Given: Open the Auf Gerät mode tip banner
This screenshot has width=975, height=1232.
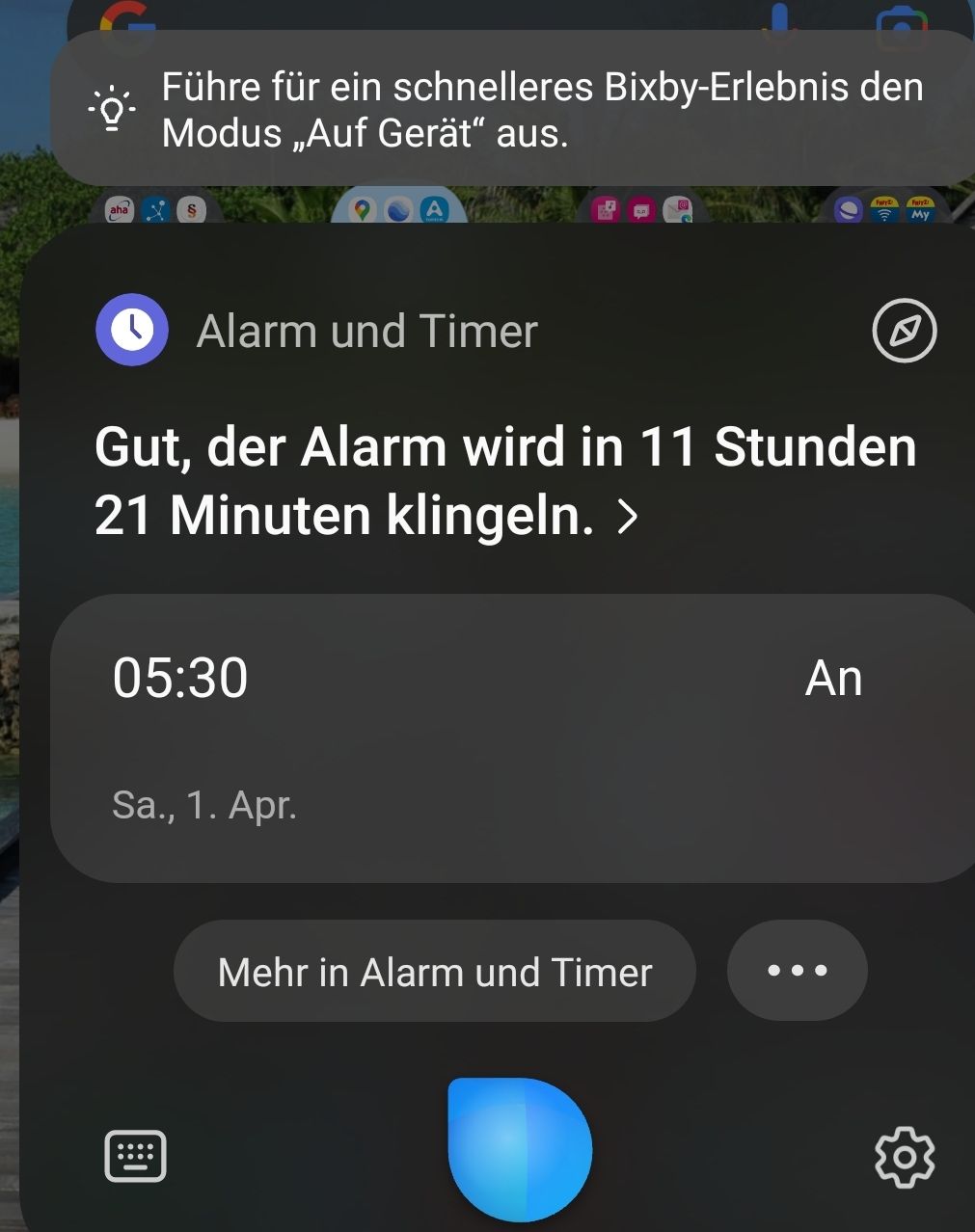Looking at the screenshot, I should pyautogui.click(x=511, y=109).
